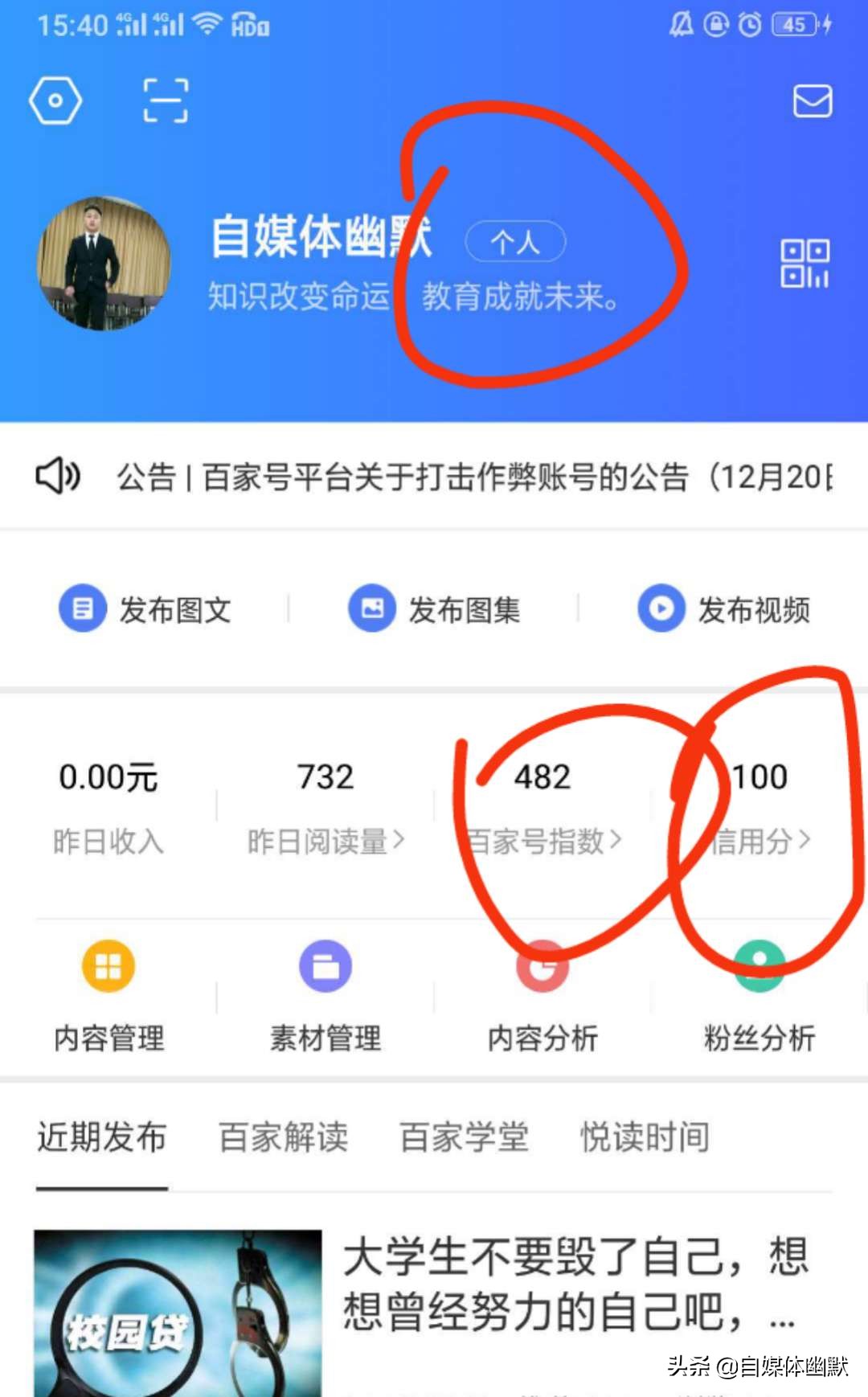
Task: Select the 近期发布 tab
Action: (x=101, y=1136)
